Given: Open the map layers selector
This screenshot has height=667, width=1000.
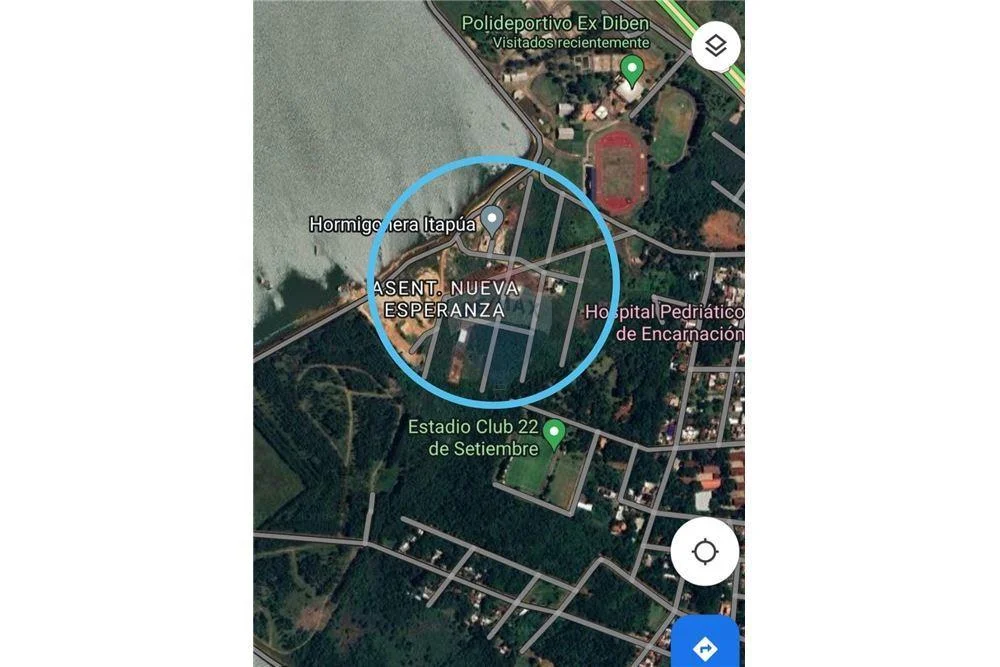Looking at the screenshot, I should [x=715, y=46].
